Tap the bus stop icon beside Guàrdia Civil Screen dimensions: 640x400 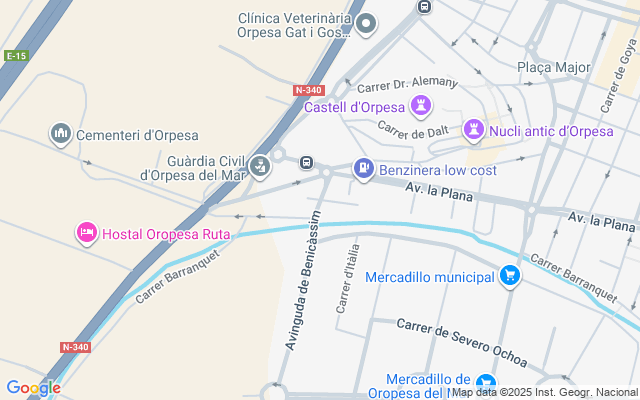306,163
